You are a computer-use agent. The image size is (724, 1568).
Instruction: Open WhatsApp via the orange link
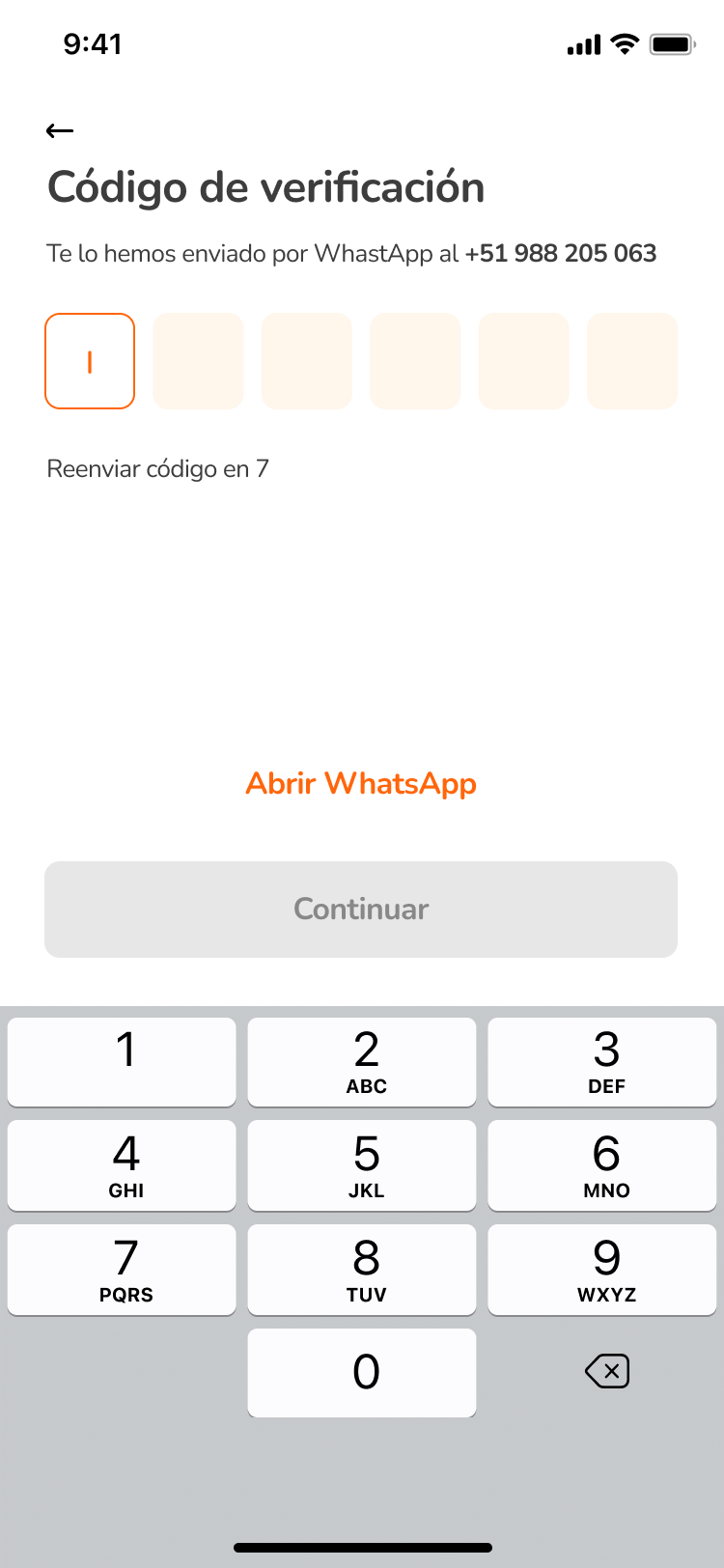click(x=361, y=784)
